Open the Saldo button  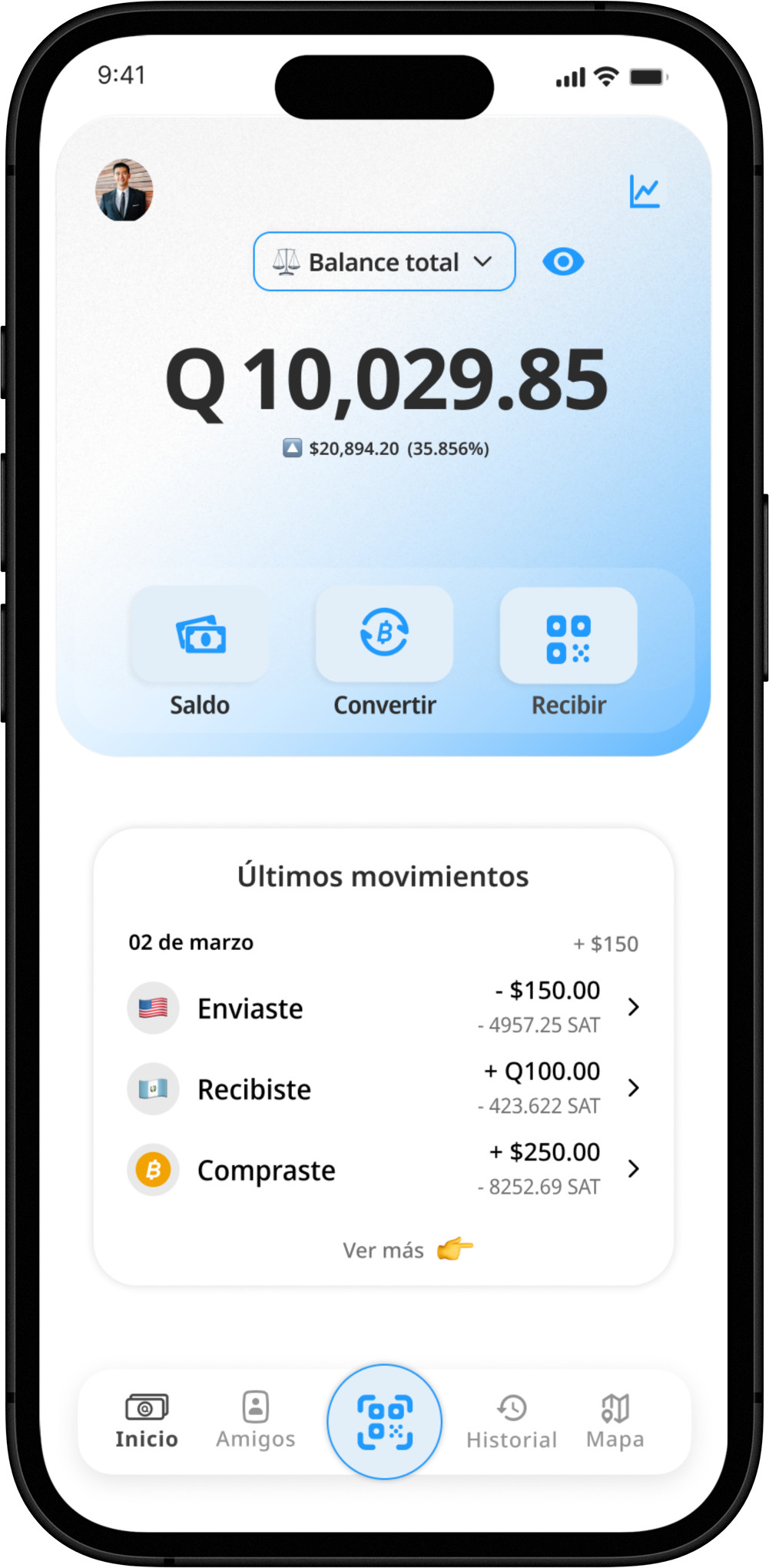200,636
